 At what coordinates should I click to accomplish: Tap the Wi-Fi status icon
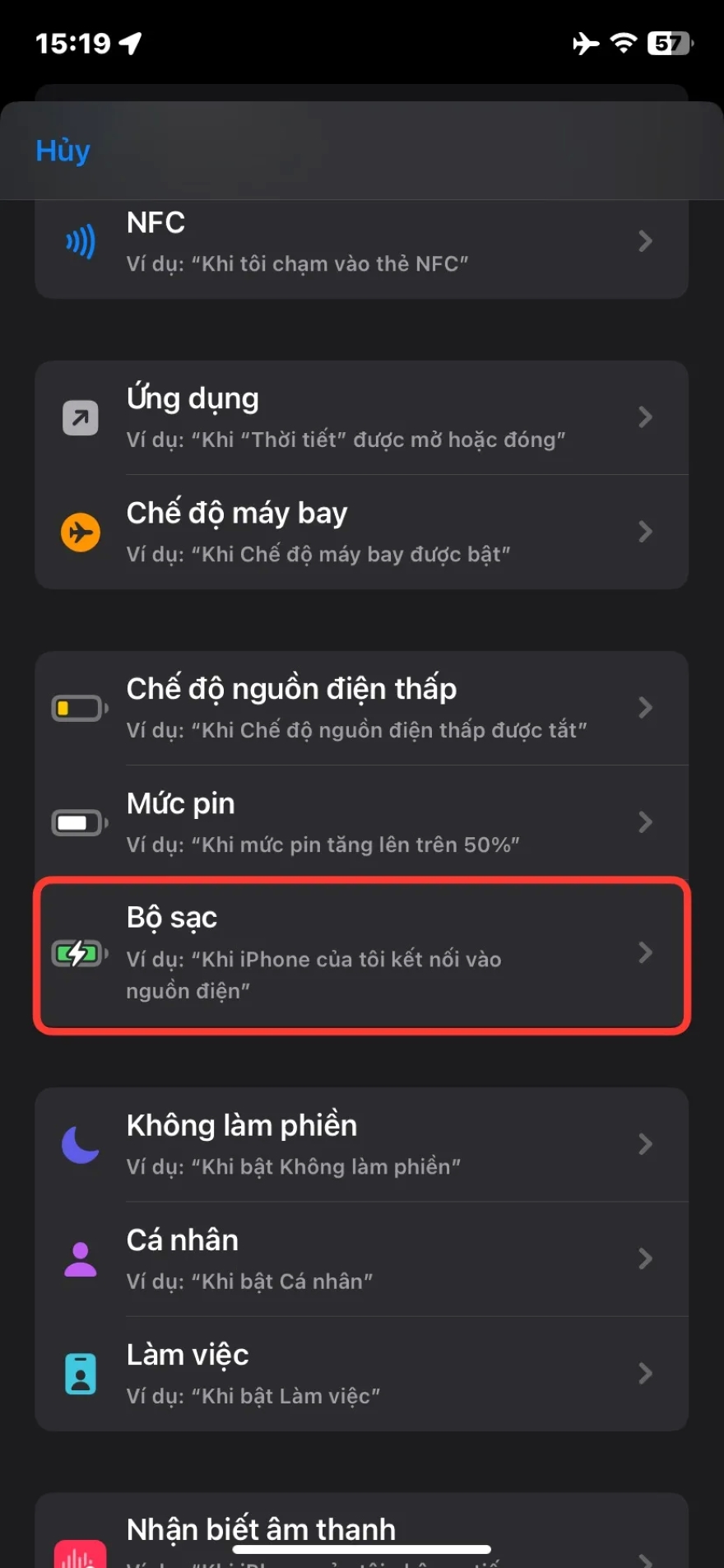(627, 42)
